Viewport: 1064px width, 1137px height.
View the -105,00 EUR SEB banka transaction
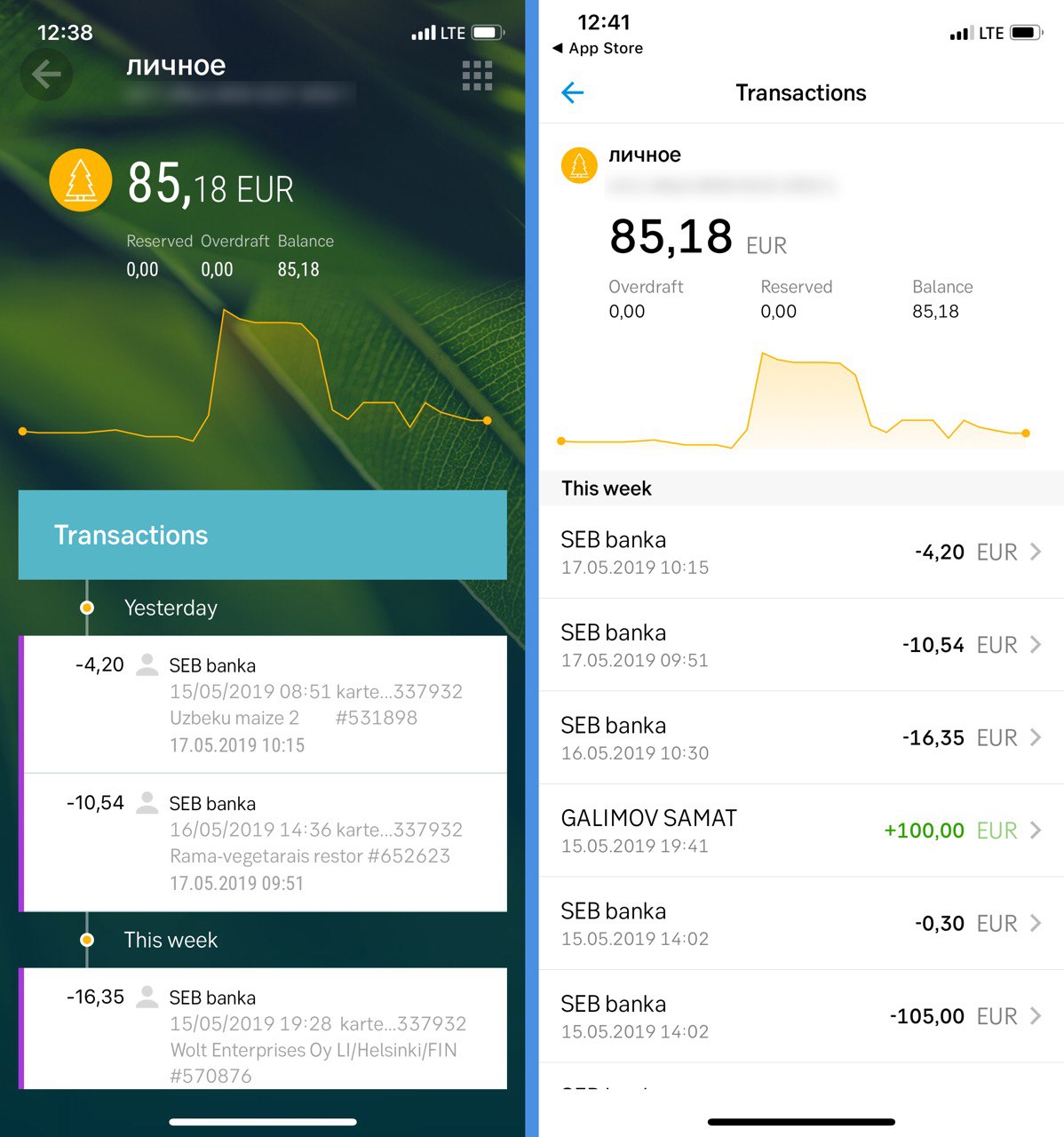pyautogui.click(x=801, y=1016)
